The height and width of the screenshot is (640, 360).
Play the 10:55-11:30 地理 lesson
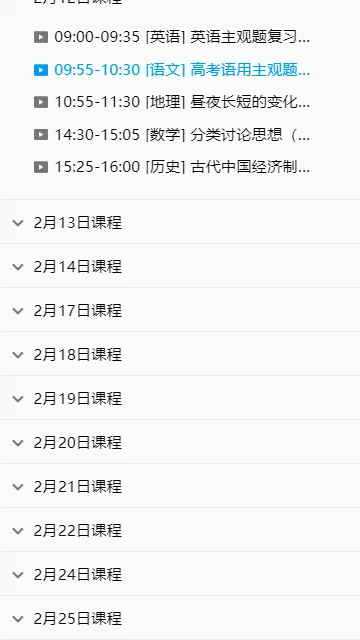172,102
